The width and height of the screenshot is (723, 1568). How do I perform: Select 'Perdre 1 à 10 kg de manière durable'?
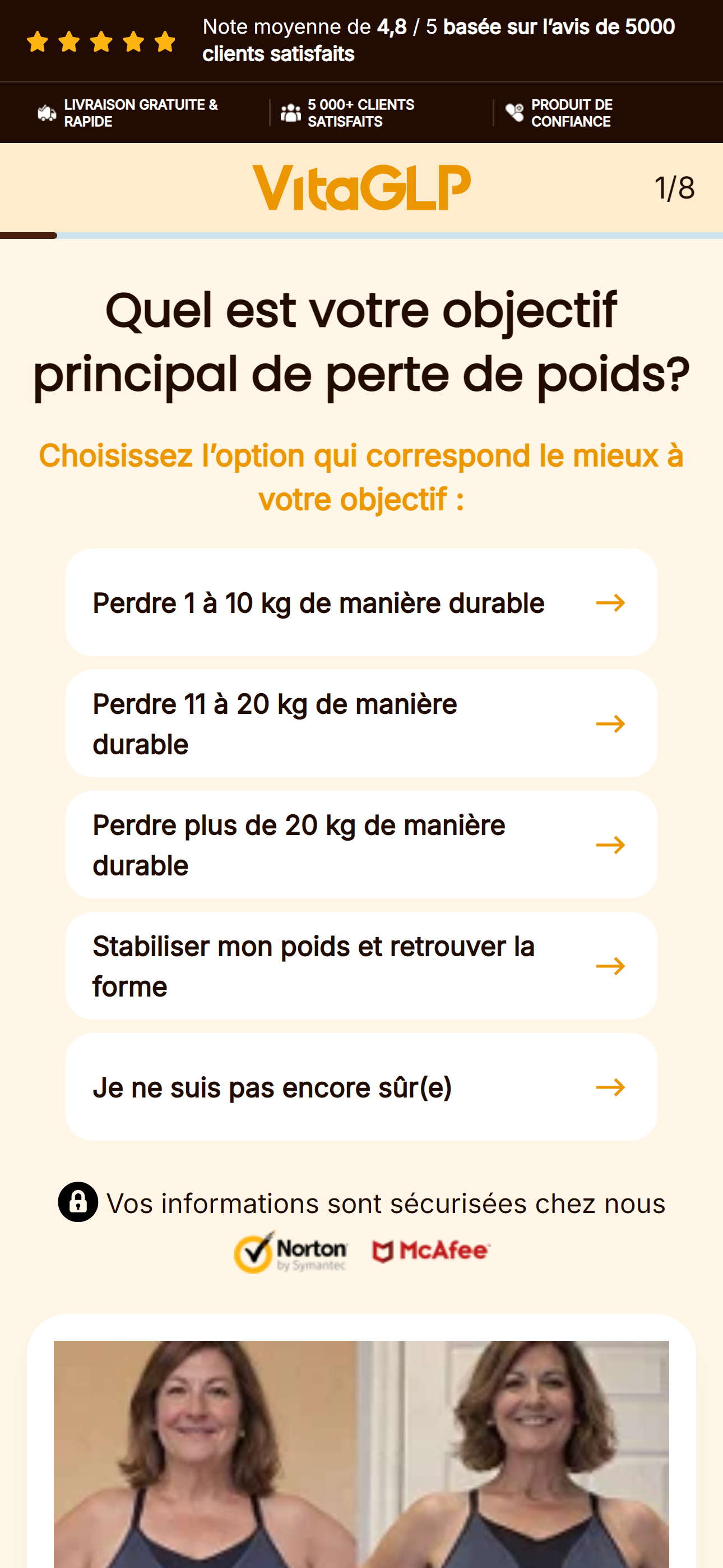360,603
